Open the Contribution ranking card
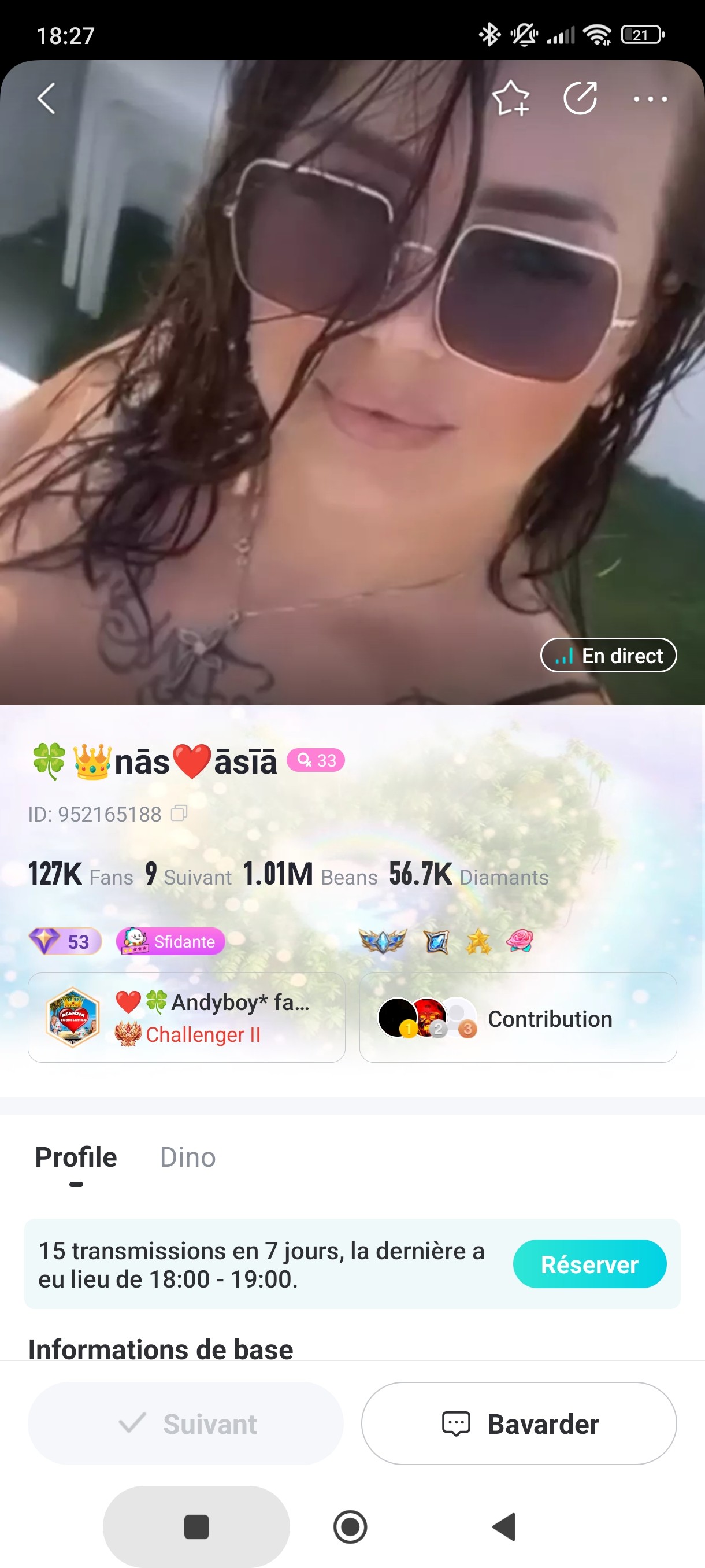The height and width of the screenshot is (1568, 705). tap(518, 1018)
